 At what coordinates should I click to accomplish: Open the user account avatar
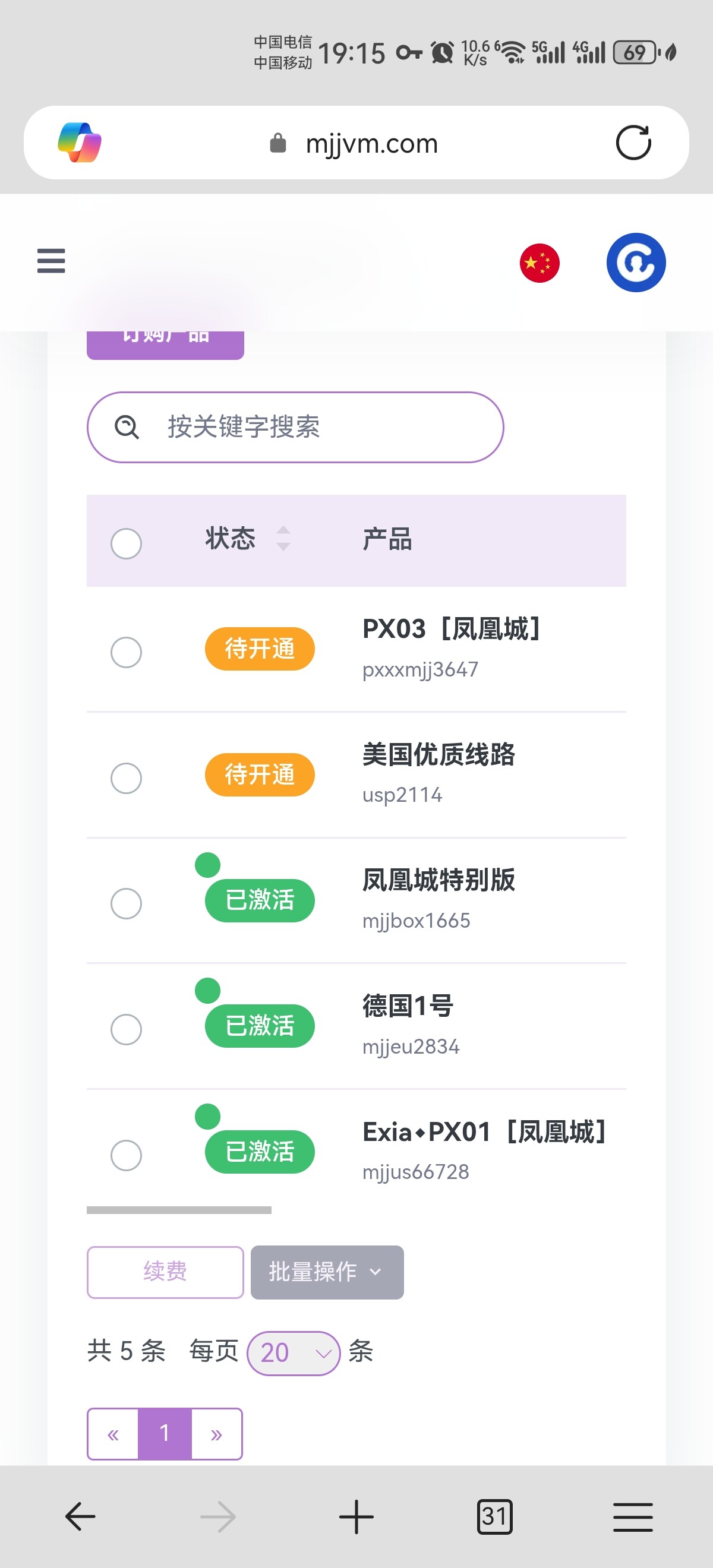(636, 263)
